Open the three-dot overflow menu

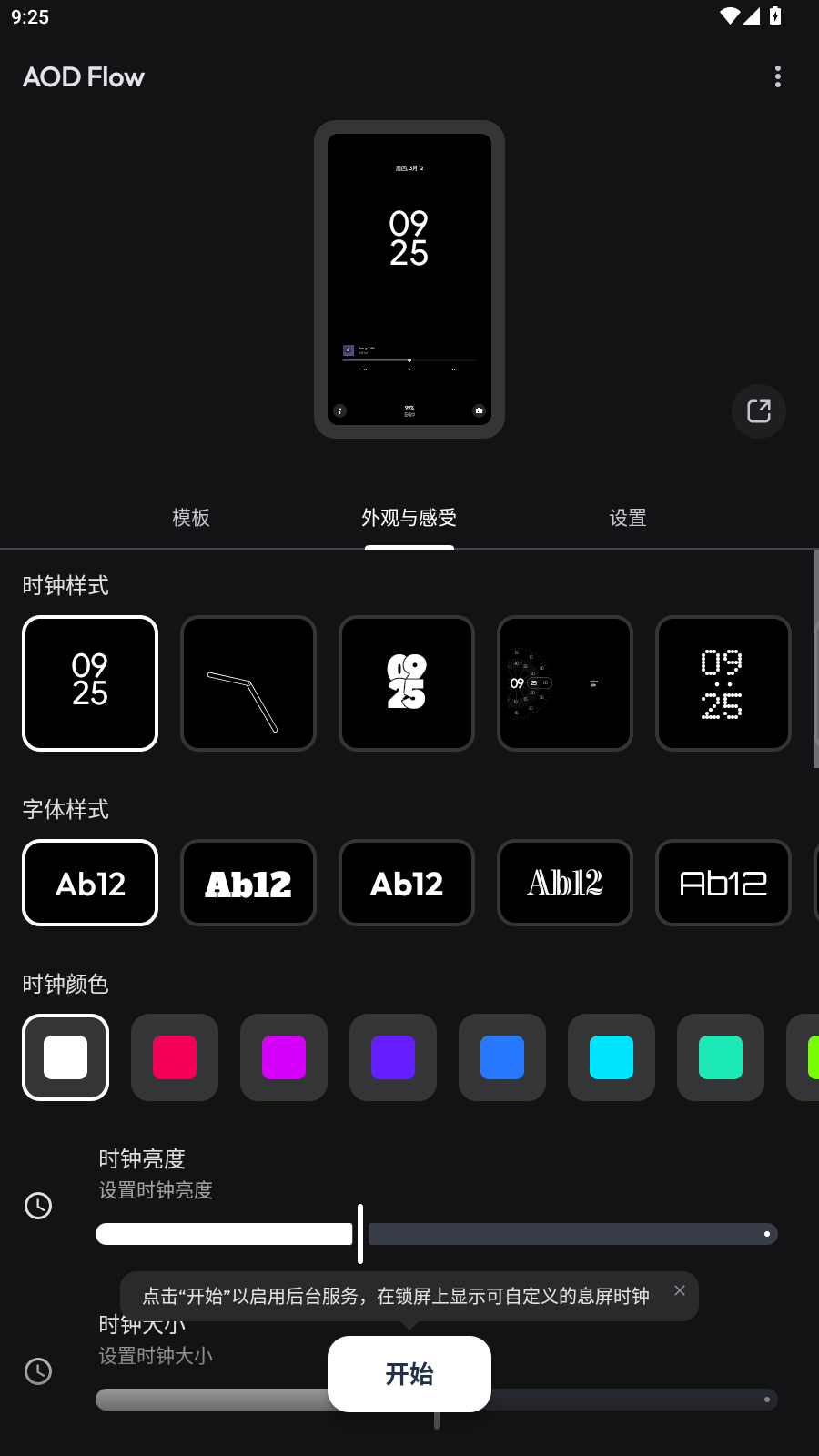[778, 77]
